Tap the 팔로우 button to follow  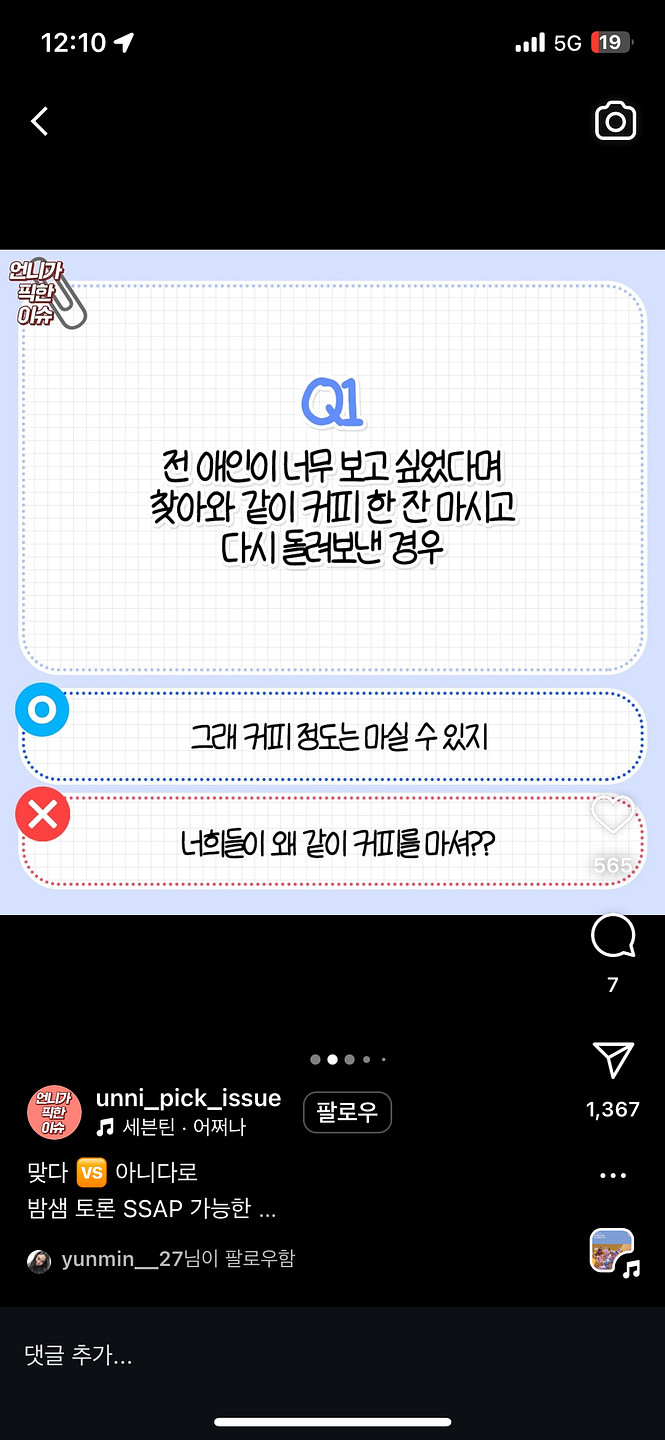pyautogui.click(x=347, y=1113)
